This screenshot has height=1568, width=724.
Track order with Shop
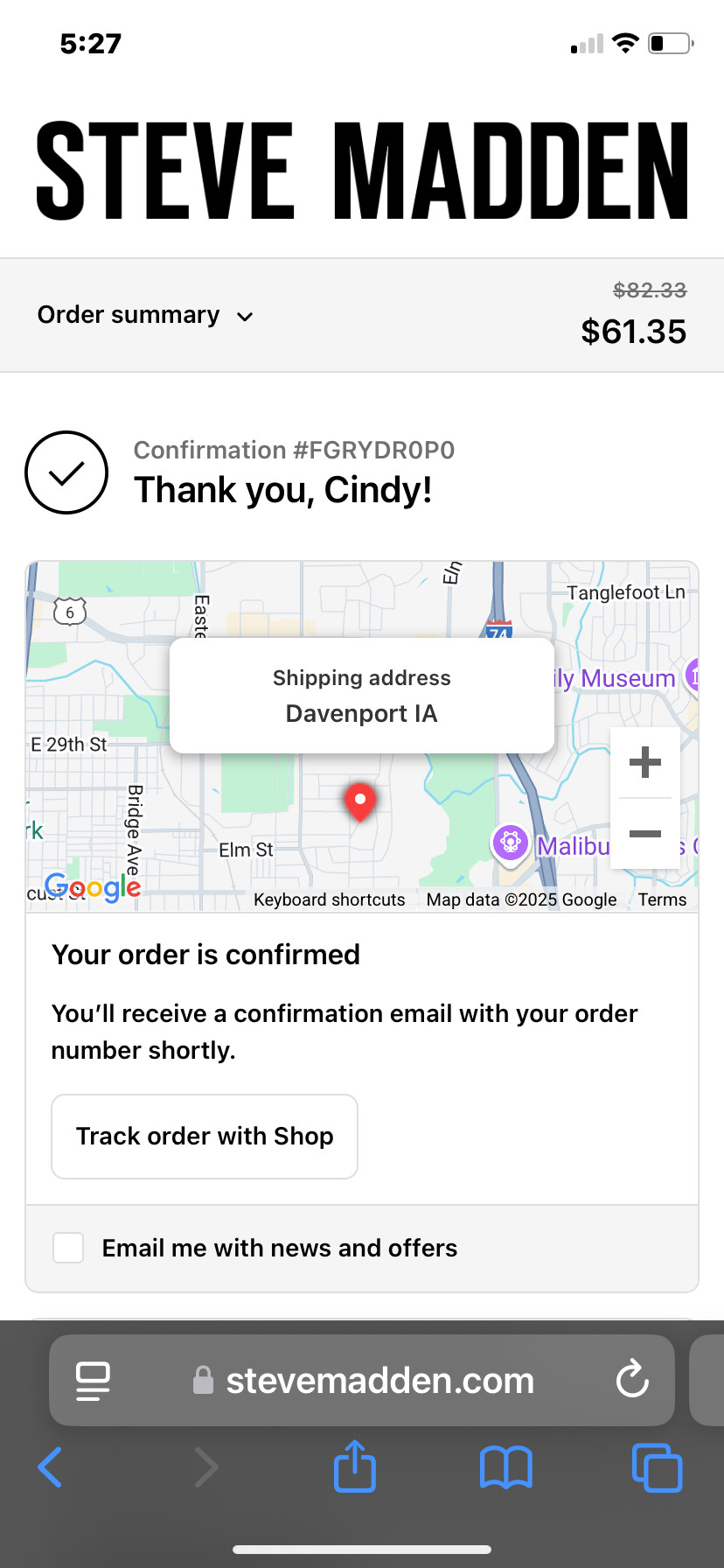point(205,1136)
